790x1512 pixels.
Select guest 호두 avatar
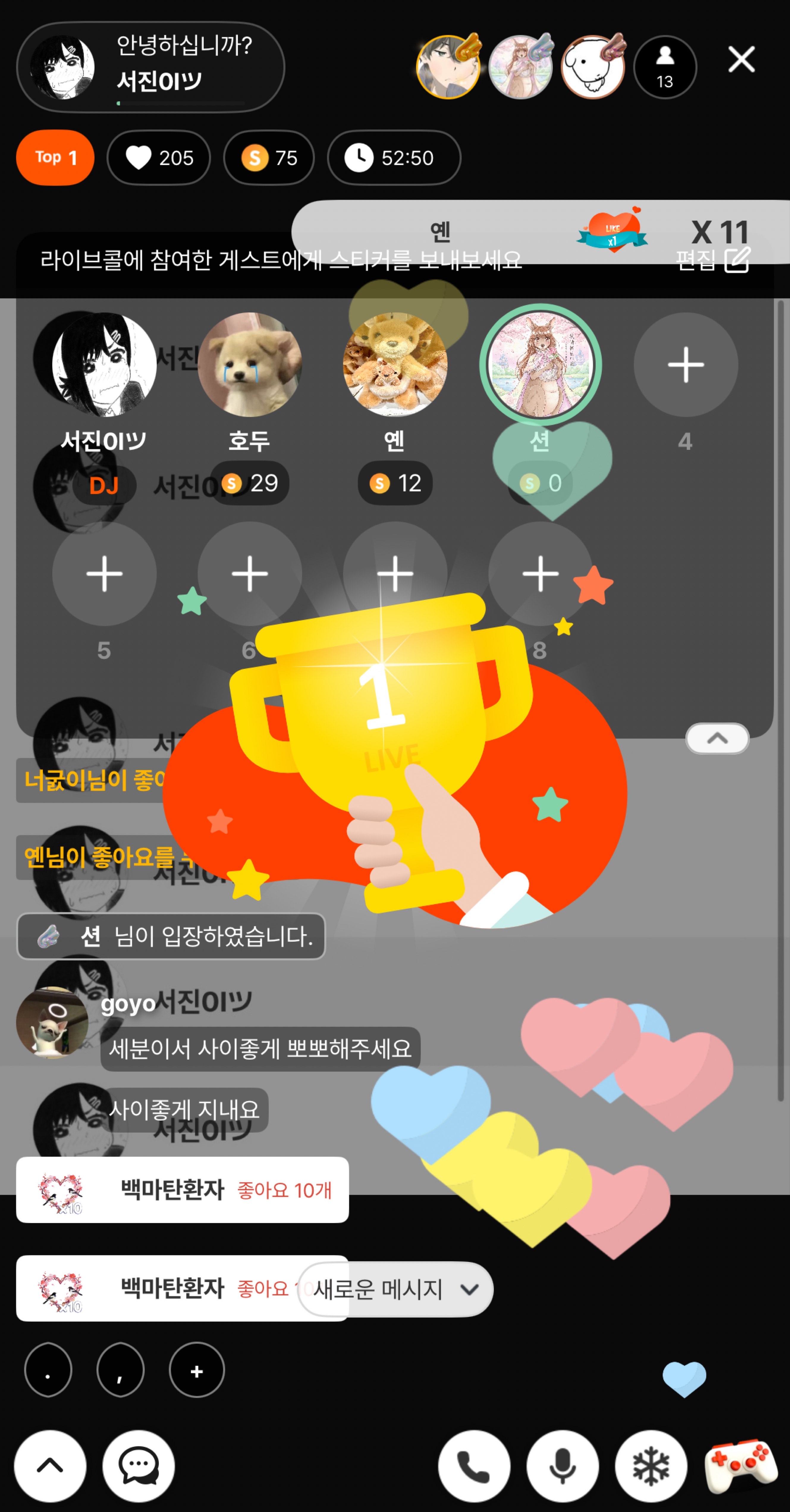(x=249, y=365)
